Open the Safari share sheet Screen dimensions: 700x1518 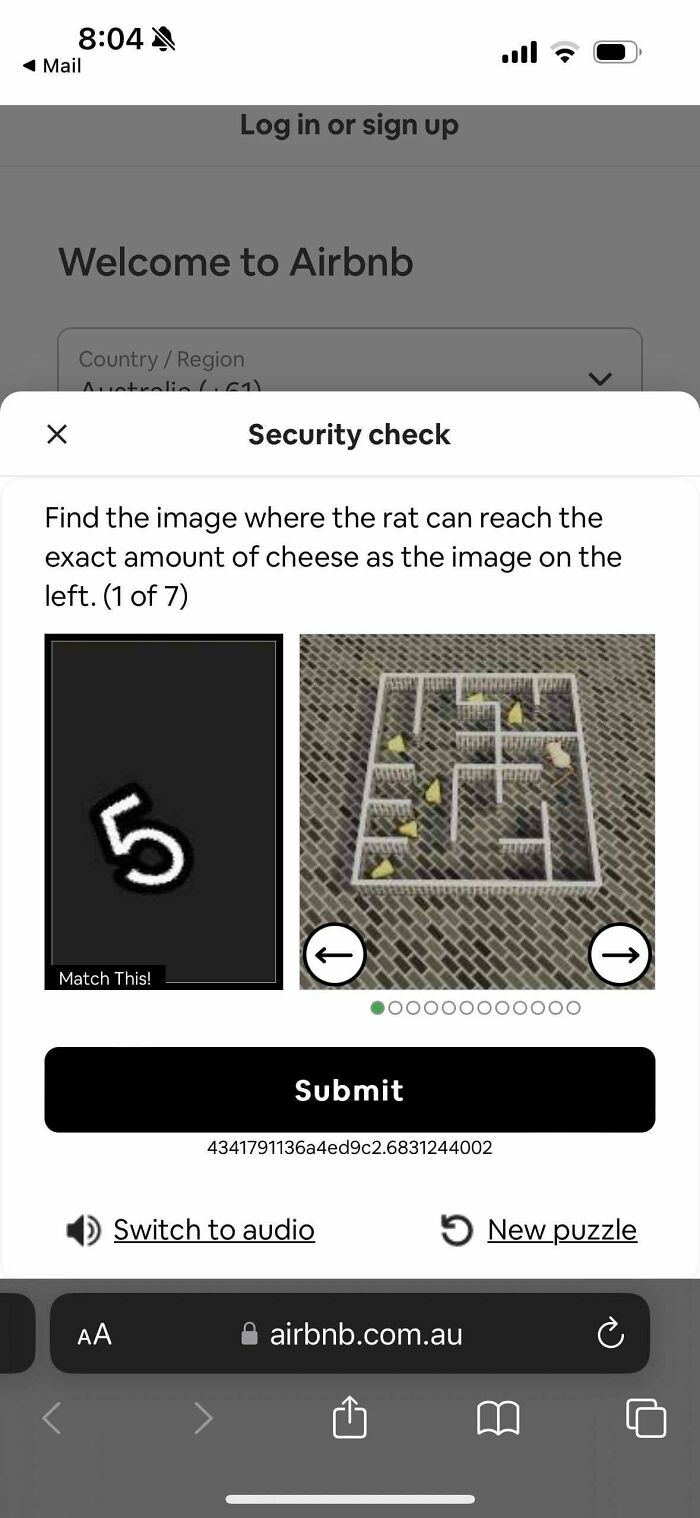(349, 1417)
